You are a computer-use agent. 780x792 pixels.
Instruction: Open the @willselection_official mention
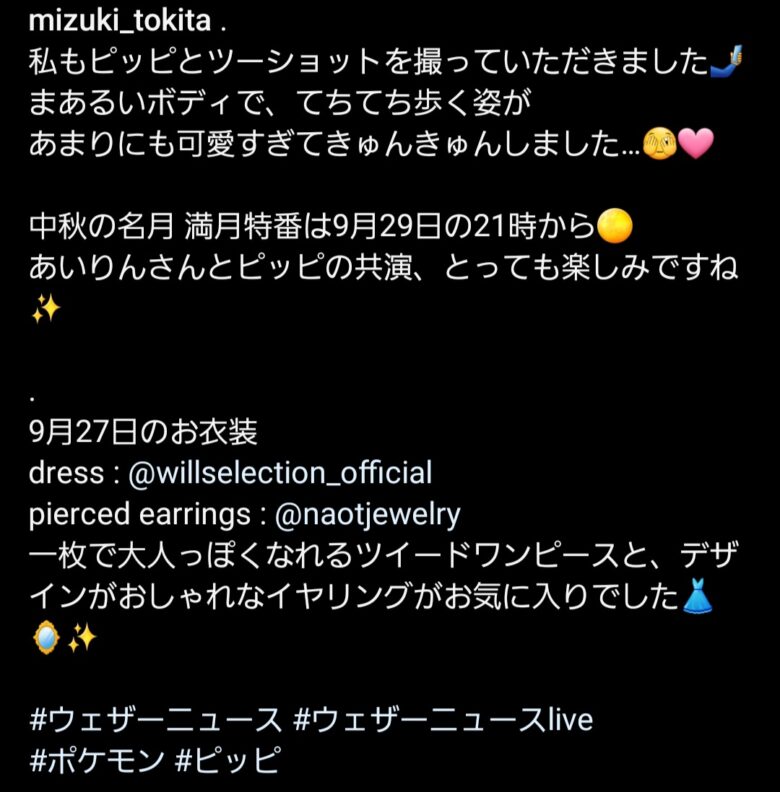coord(280,472)
